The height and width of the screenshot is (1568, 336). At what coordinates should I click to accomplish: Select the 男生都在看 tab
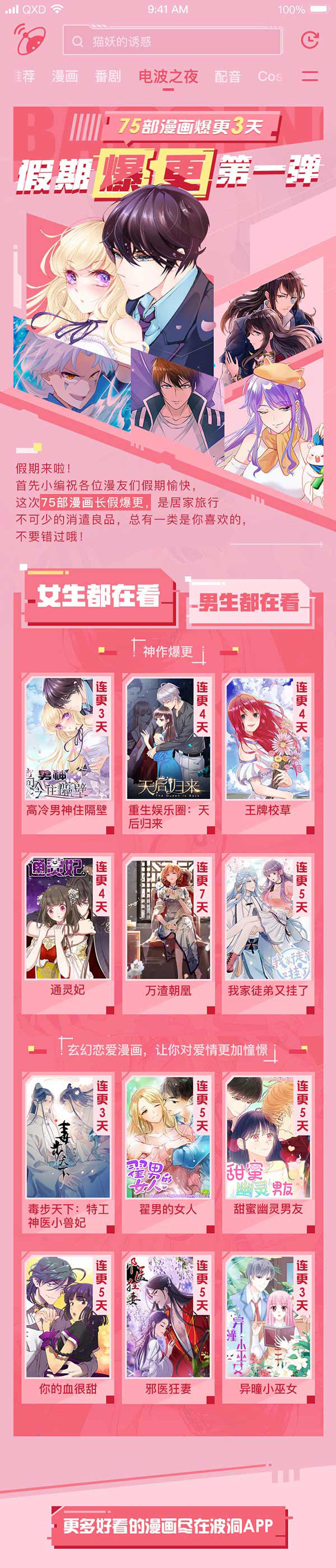point(249,602)
